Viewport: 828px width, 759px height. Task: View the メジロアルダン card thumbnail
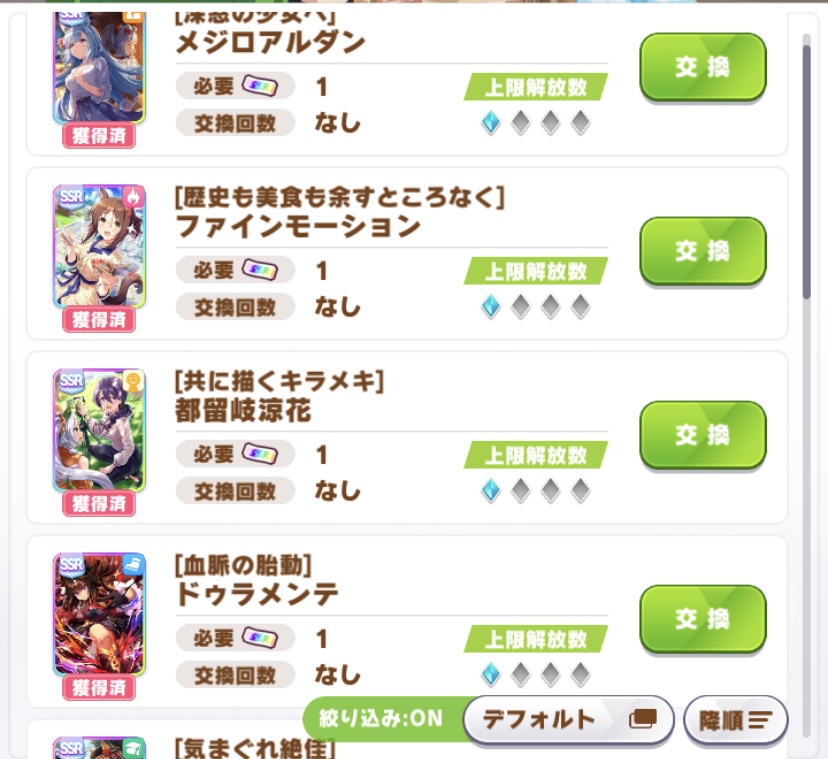click(99, 67)
